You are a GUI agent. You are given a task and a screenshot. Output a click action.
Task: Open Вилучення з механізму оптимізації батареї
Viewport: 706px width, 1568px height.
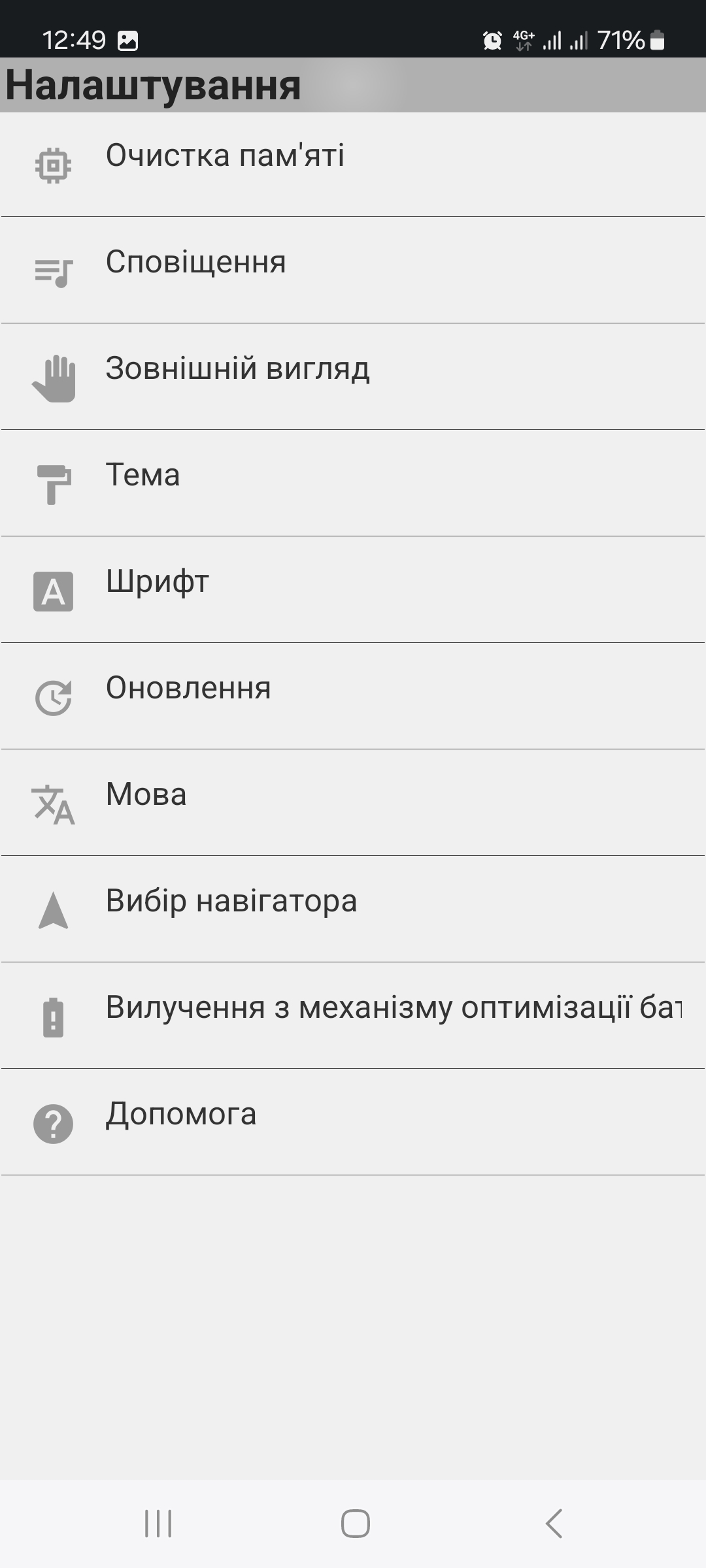[x=353, y=1015]
